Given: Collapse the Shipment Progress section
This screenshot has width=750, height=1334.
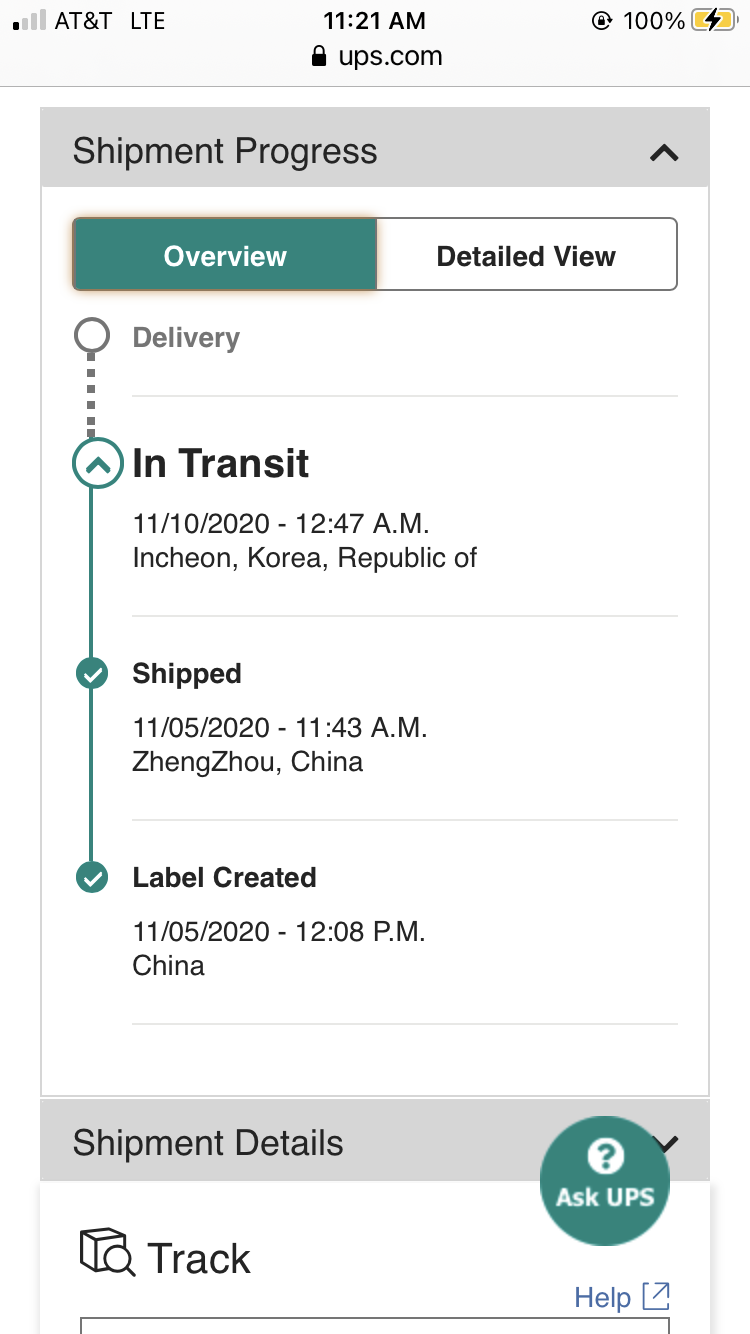Looking at the screenshot, I should coord(664,153).
